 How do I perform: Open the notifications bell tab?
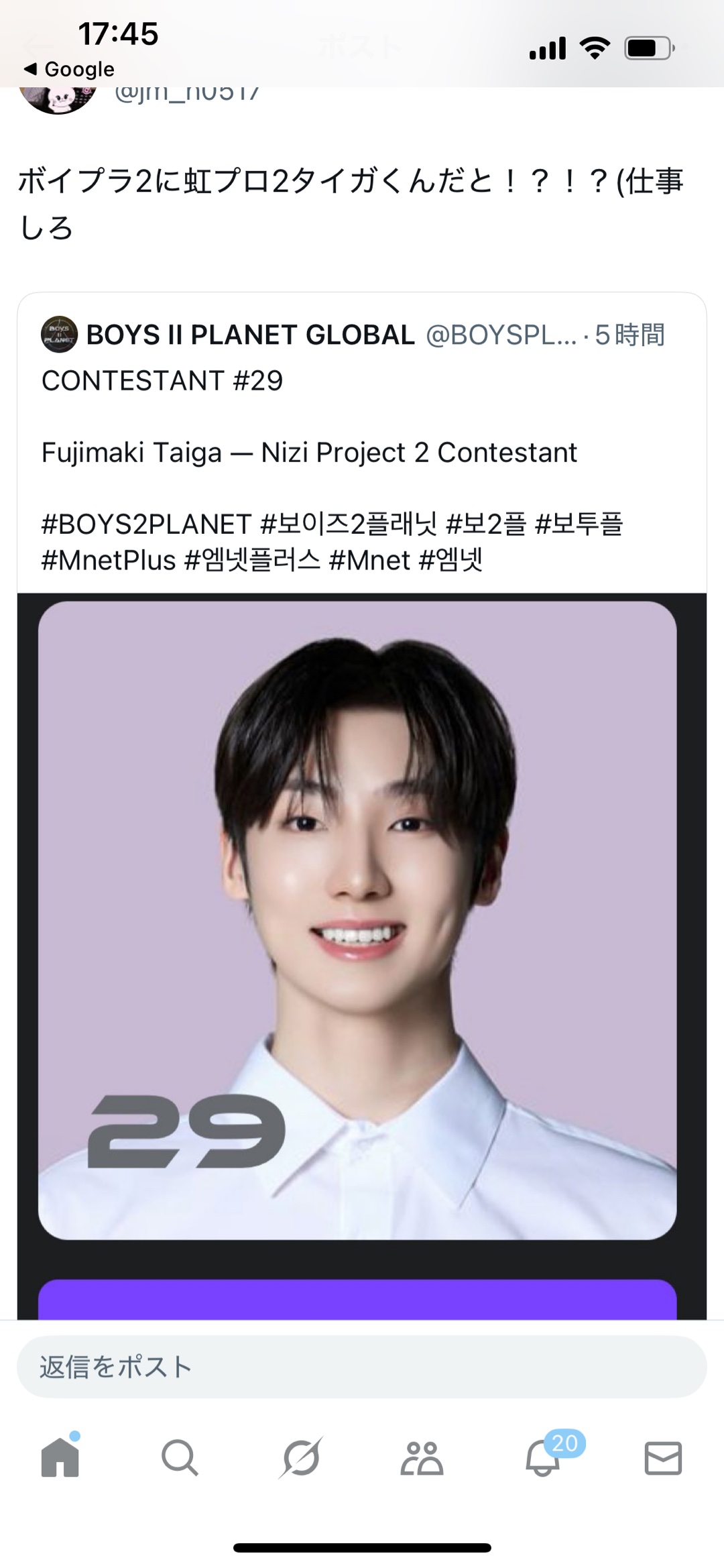coord(543,1457)
